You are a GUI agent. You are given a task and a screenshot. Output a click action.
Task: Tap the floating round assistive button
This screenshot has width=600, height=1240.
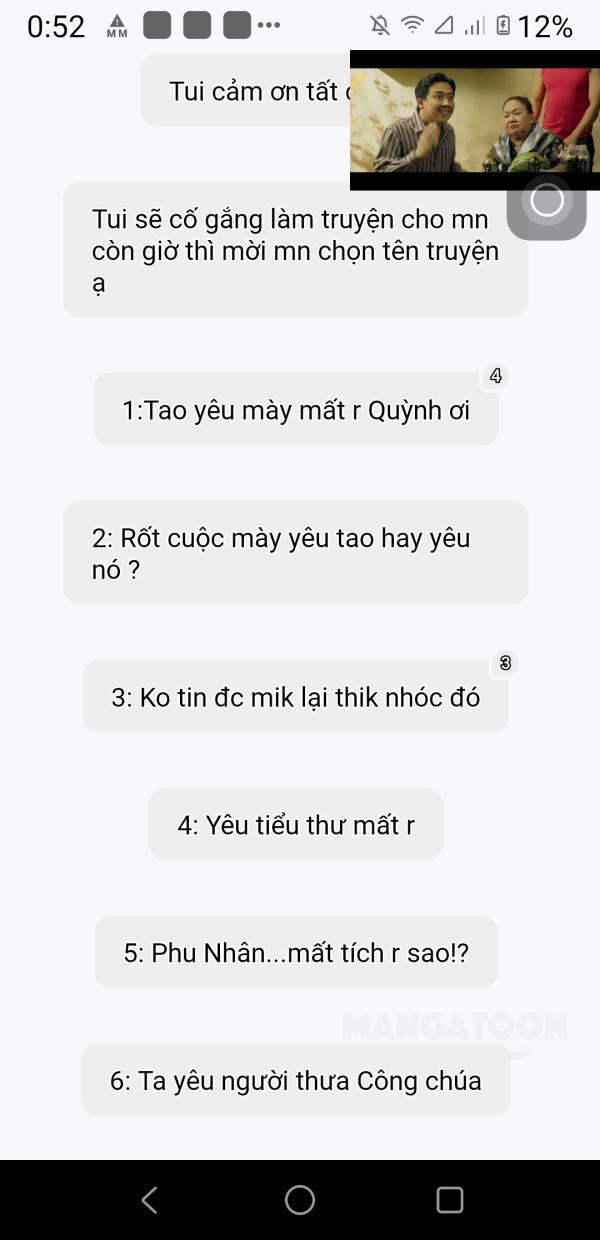547,203
